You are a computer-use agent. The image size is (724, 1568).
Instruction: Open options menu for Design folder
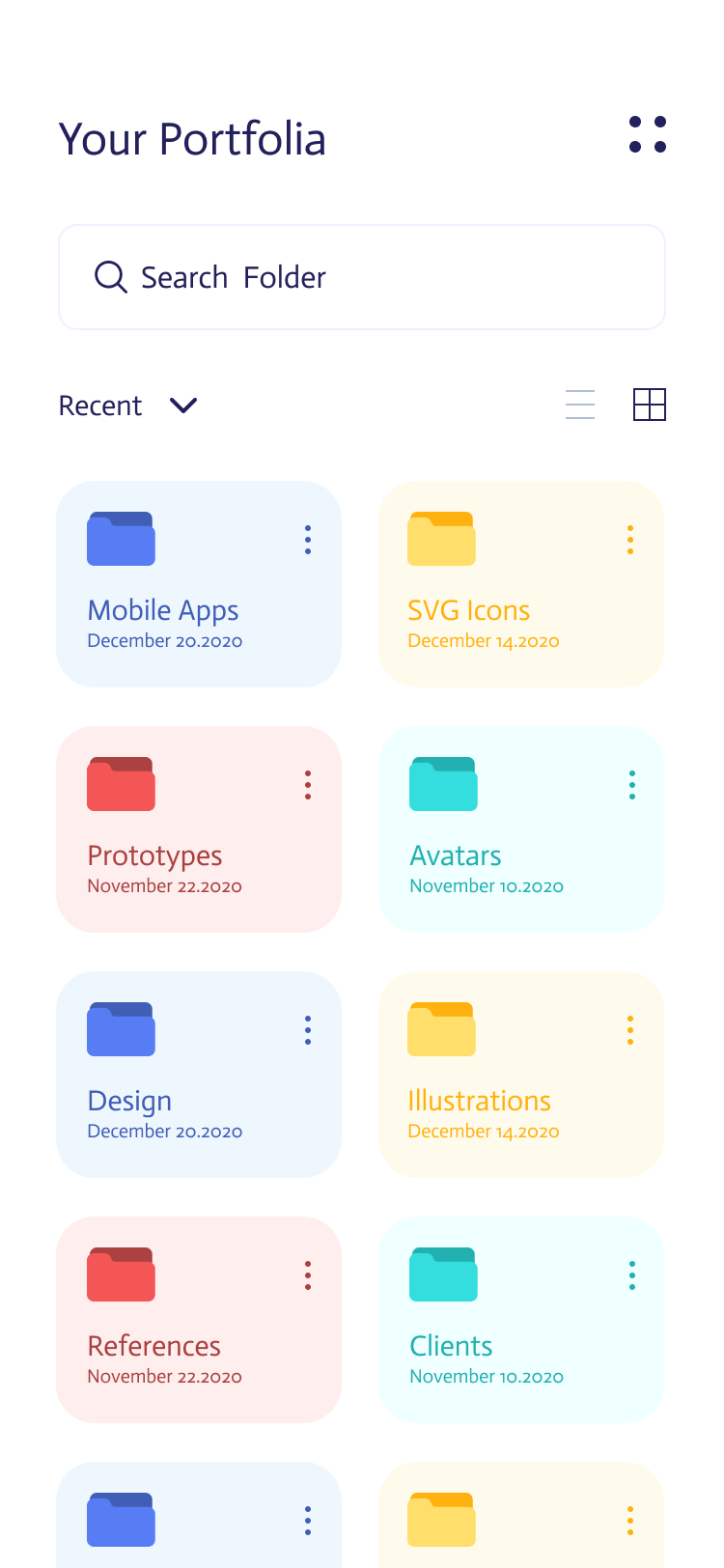tap(308, 1030)
